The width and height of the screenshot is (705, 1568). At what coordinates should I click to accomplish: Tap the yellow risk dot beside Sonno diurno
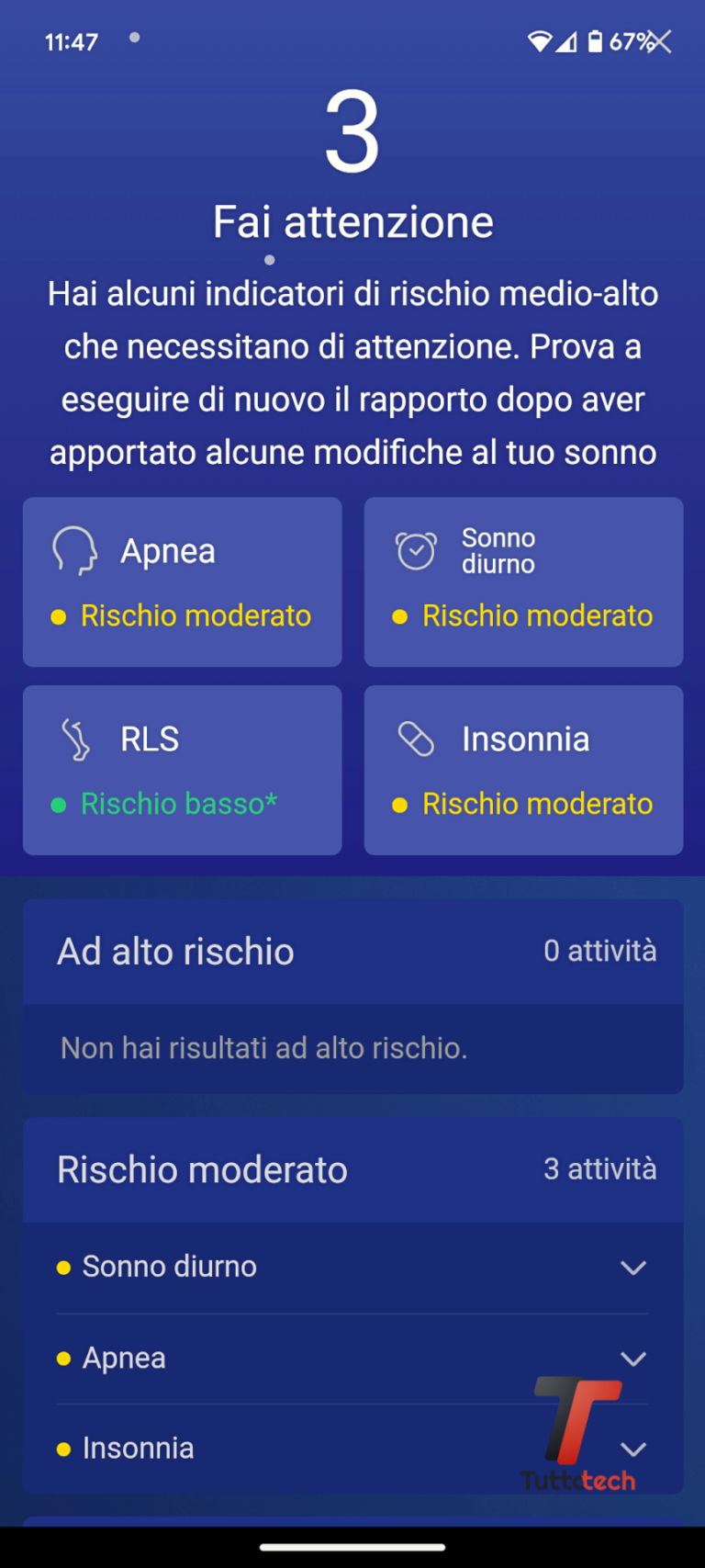tap(399, 616)
